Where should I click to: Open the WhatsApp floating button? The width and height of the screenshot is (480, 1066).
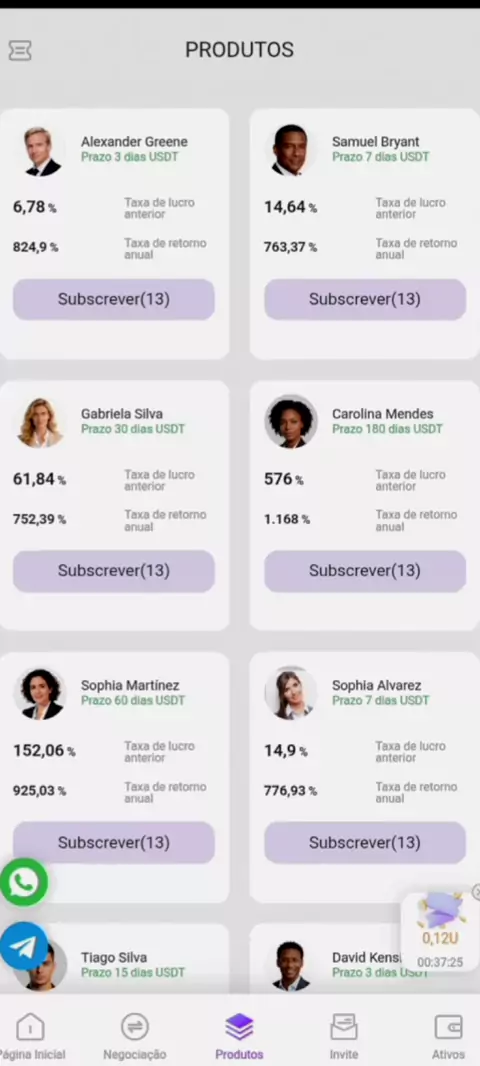pos(24,882)
